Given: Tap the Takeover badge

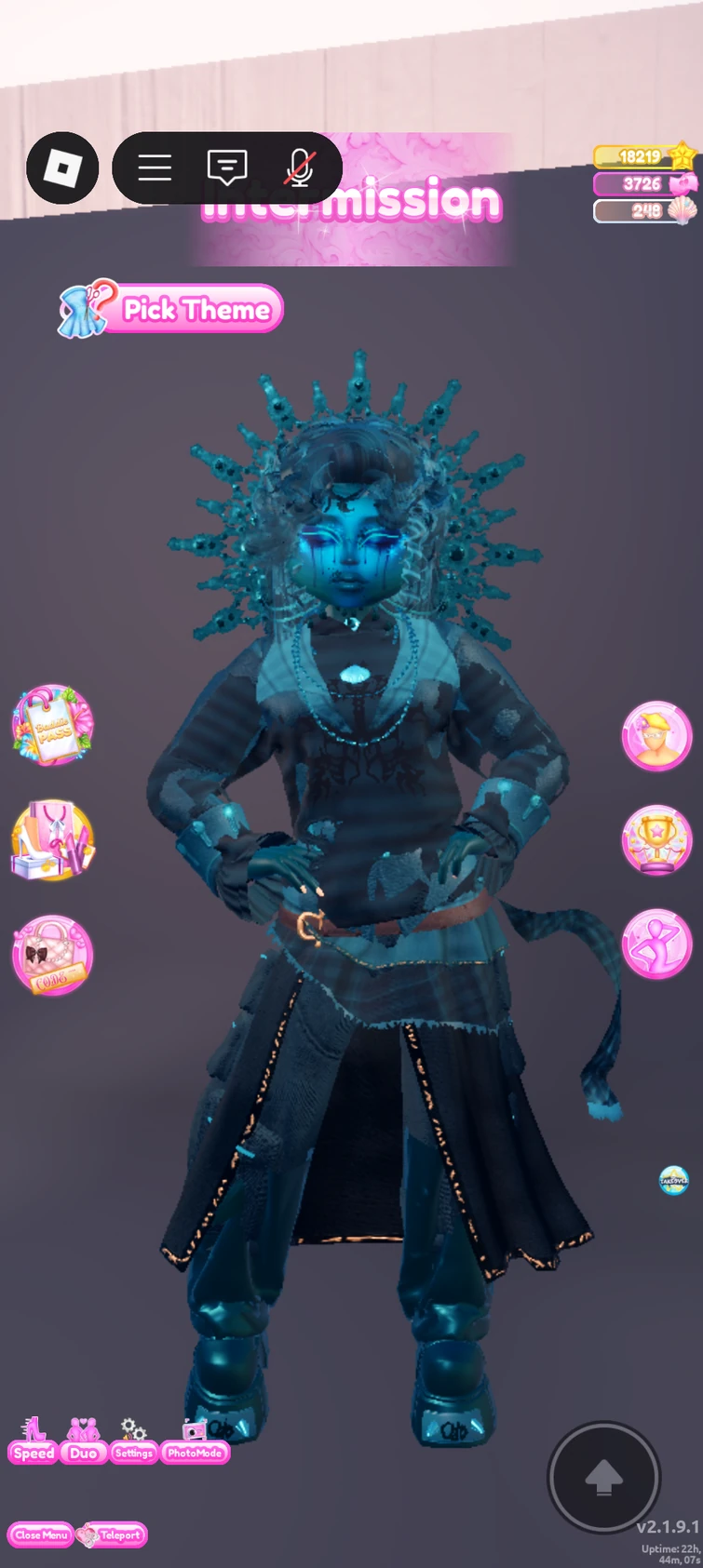Looking at the screenshot, I should point(673,1180).
